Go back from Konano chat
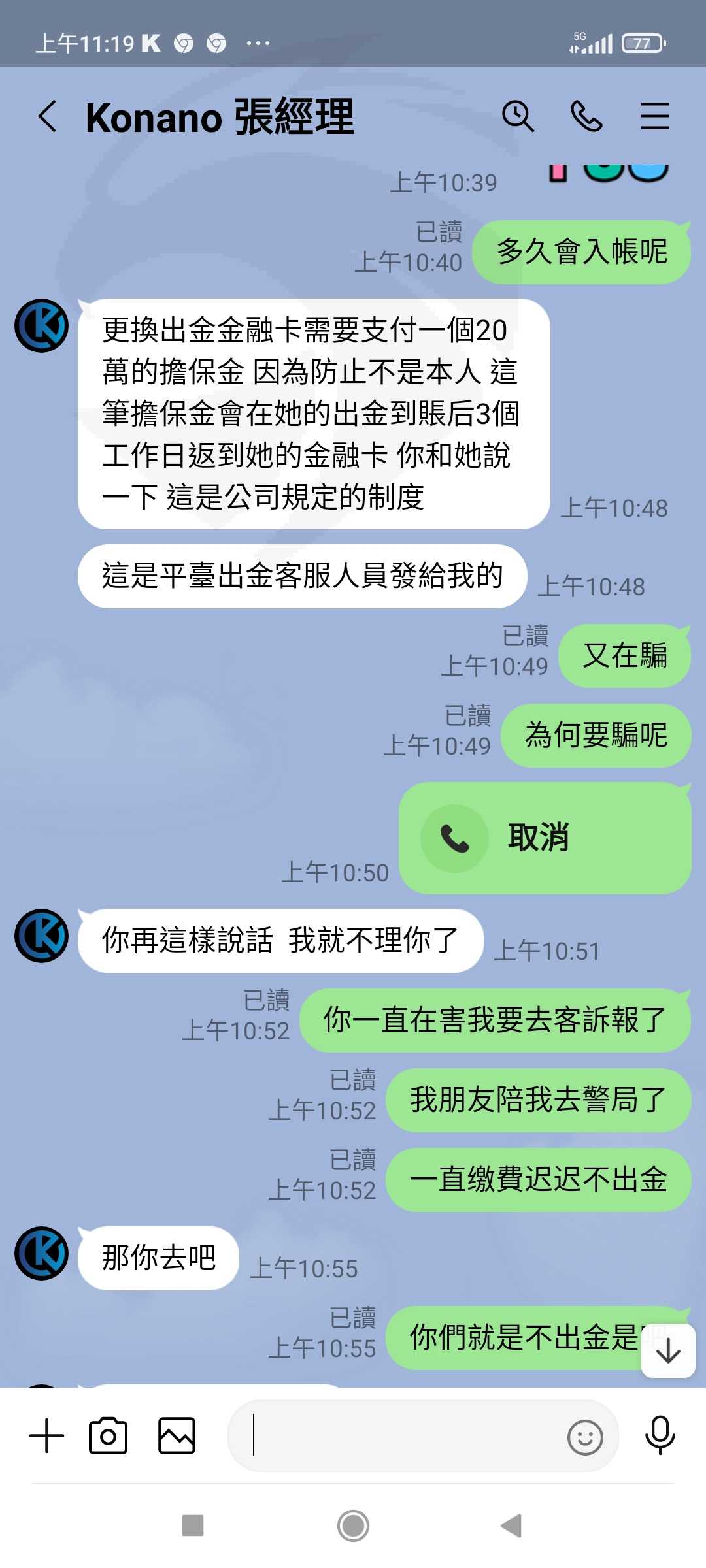The height and width of the screenshot is (1568, 706). 48,117
